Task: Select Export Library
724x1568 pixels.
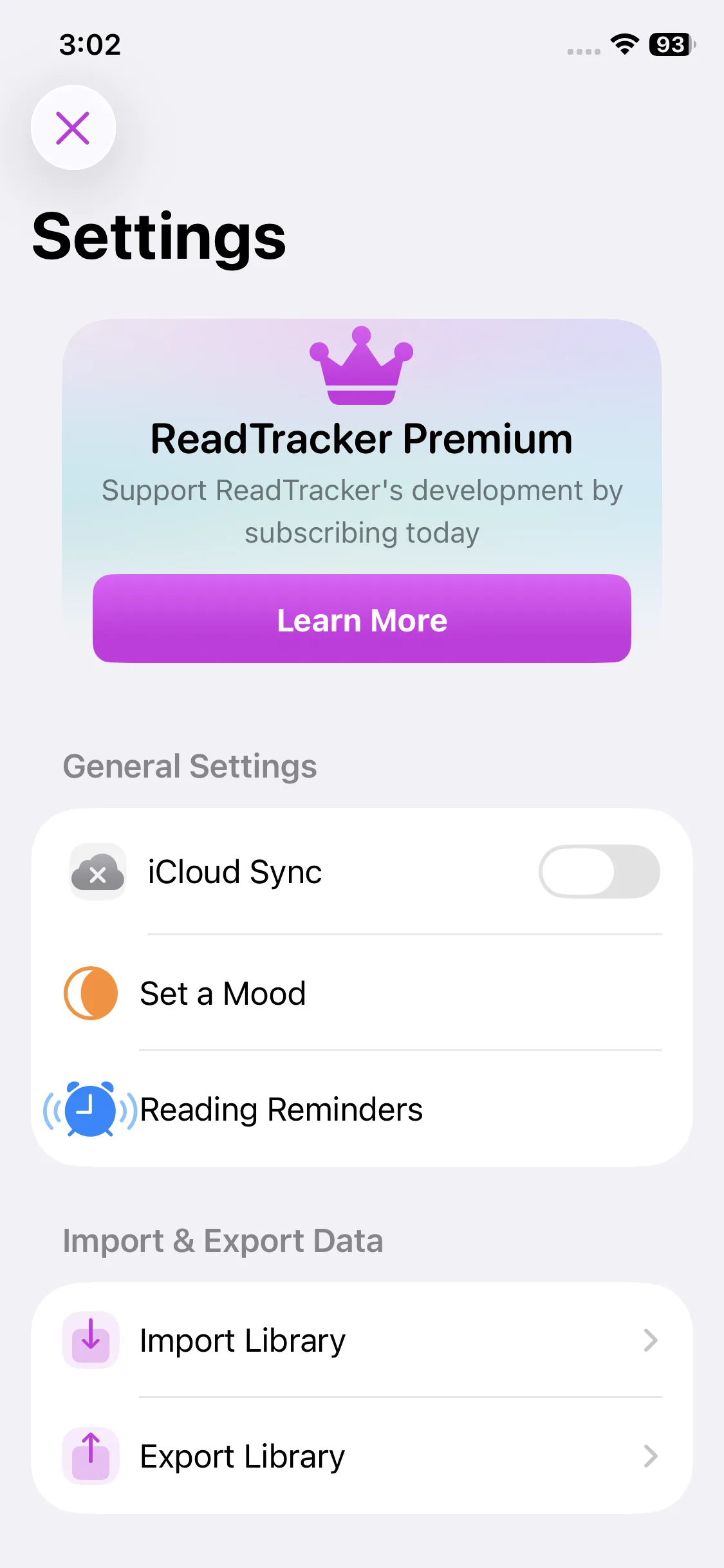Action: (x=362, y=1456)
